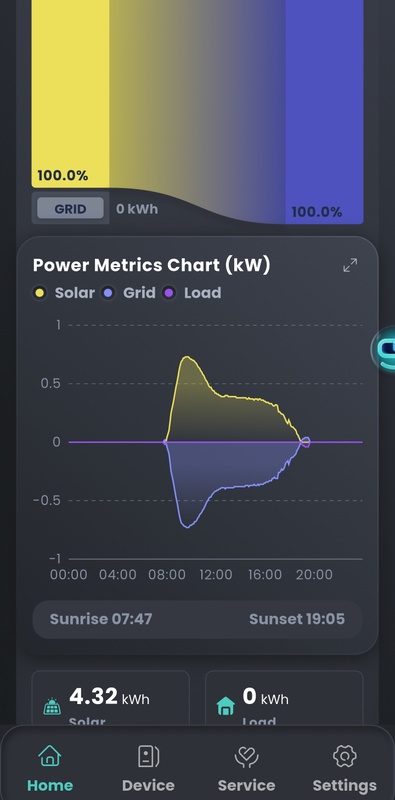Switch to the Device tab
395x800 pixels.
[x=149, y=768]
